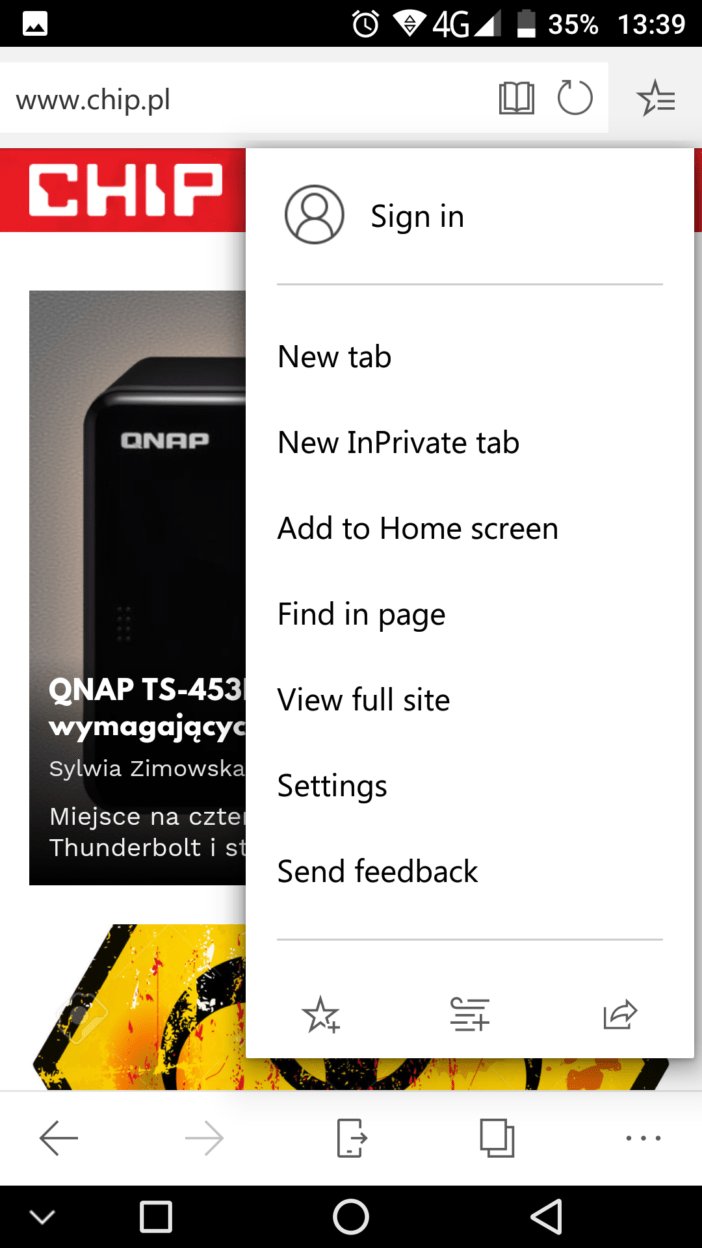Open the favorites hub star icon
The image size is (702, 1248).
656,99
